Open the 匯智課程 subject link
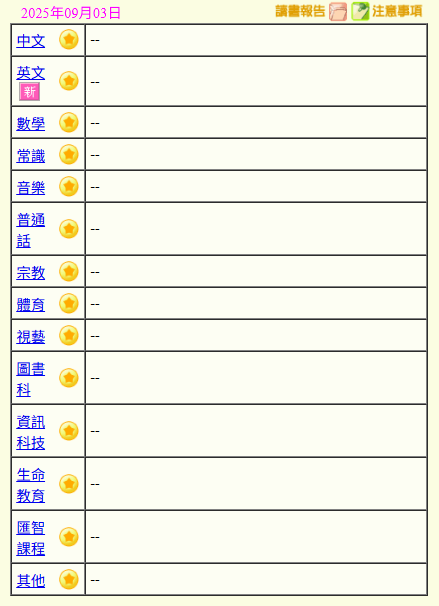This screenshot has height=606, width=439. (31, 538)
